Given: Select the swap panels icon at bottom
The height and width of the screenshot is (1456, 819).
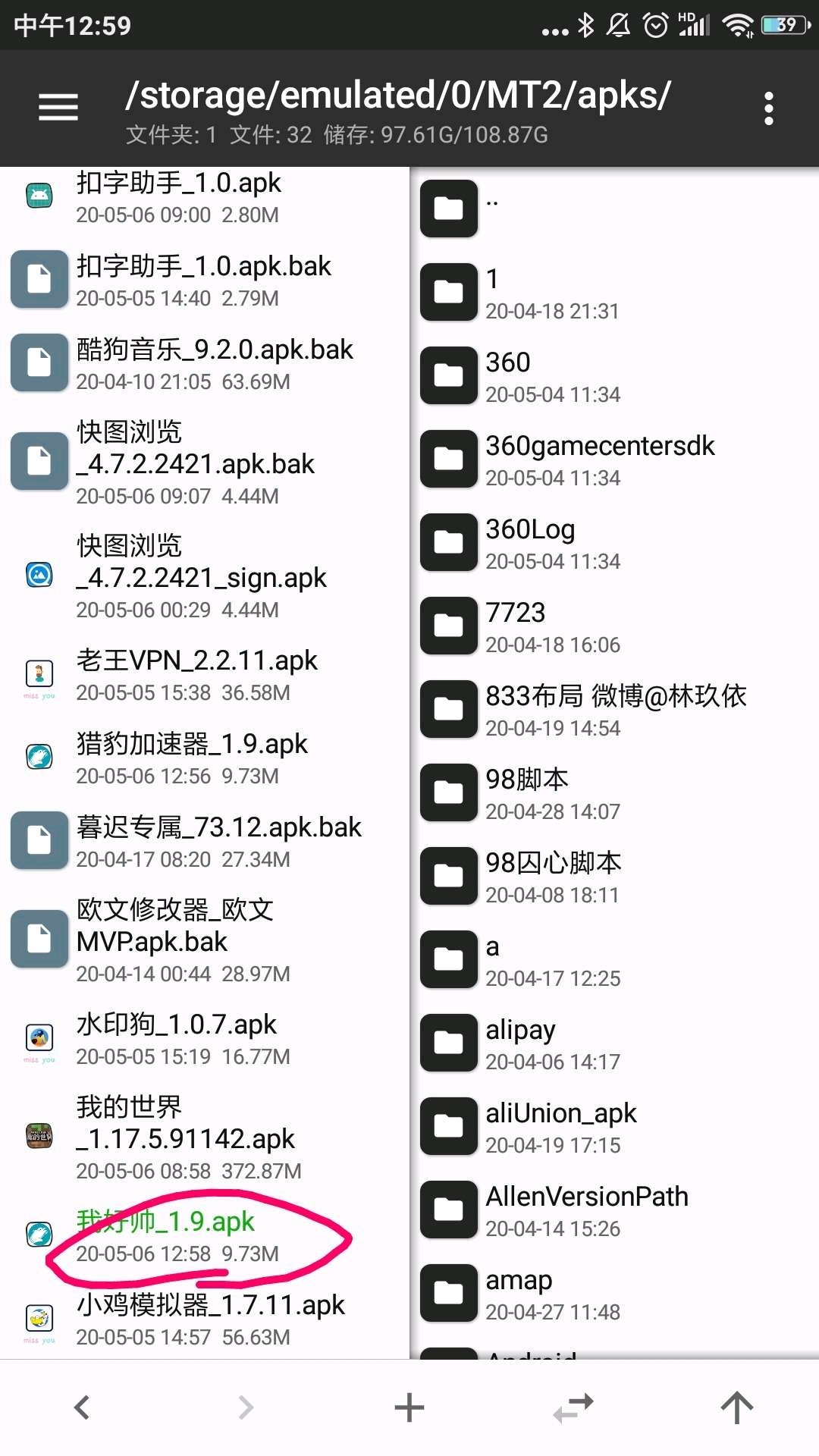Looking at the screenshot, I should (x=573, y=1407).
